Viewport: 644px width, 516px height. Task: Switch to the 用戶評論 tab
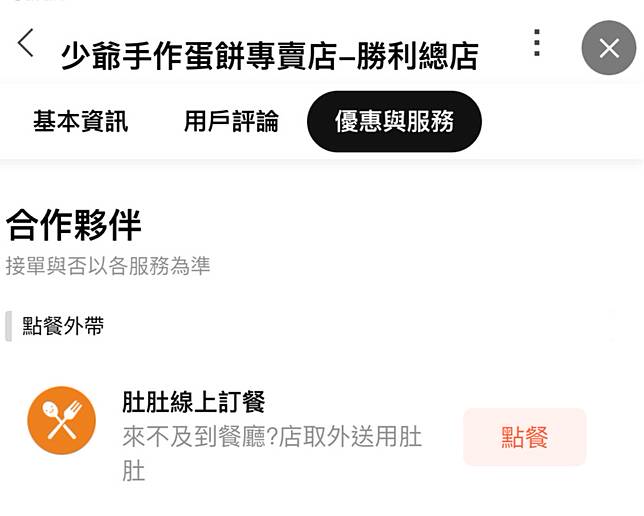231,122
